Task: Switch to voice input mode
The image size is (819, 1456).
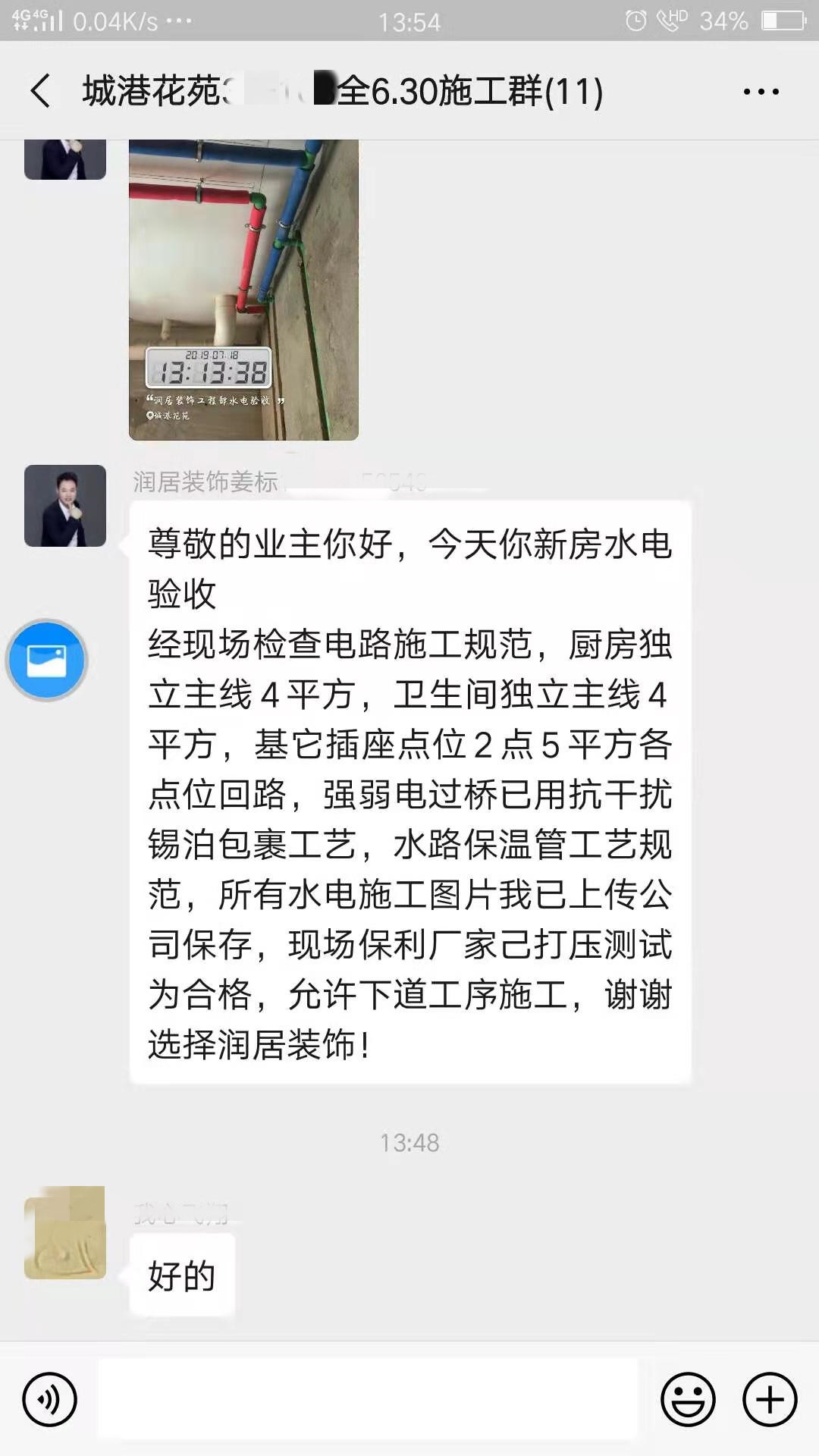Action: 49,1399
